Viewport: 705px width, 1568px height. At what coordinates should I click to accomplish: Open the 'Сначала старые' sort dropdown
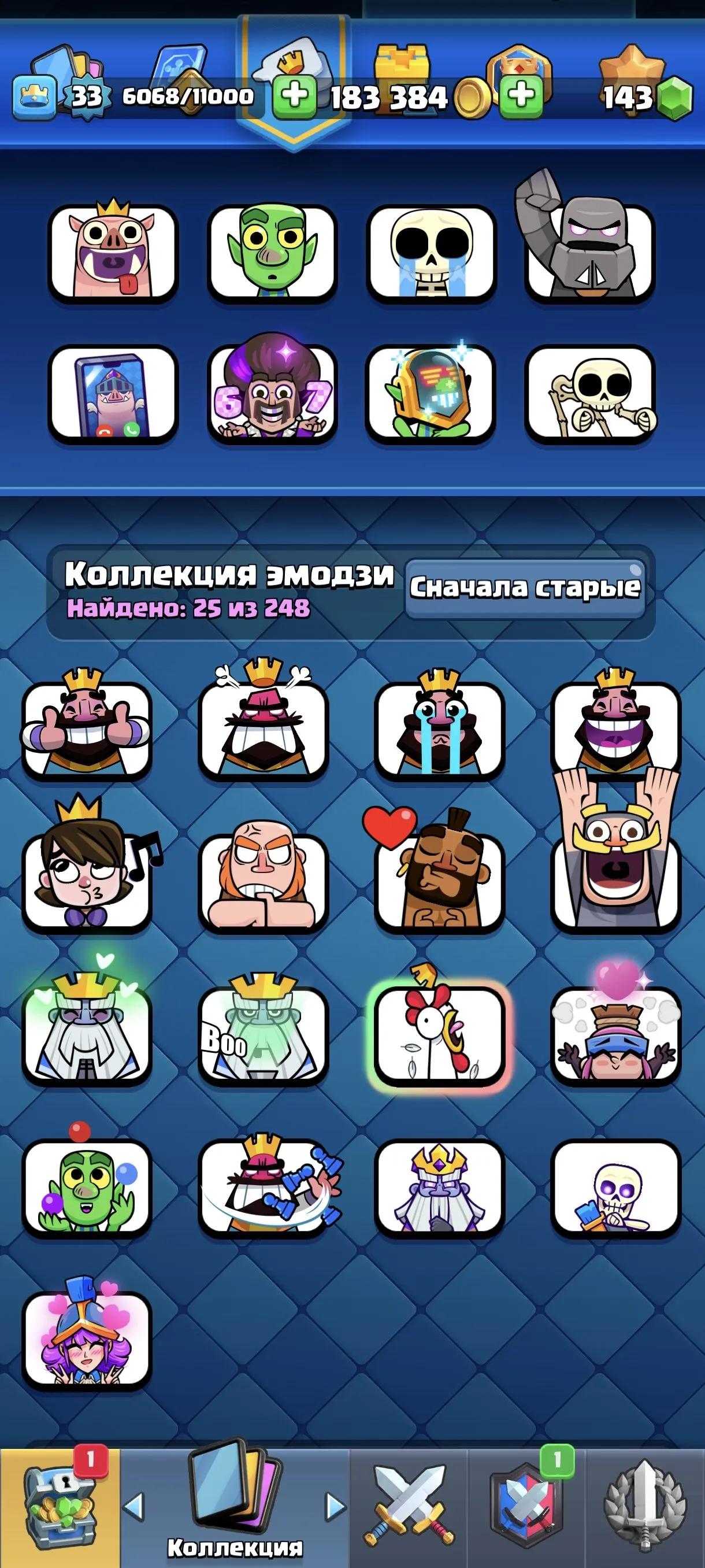(526, 586)
